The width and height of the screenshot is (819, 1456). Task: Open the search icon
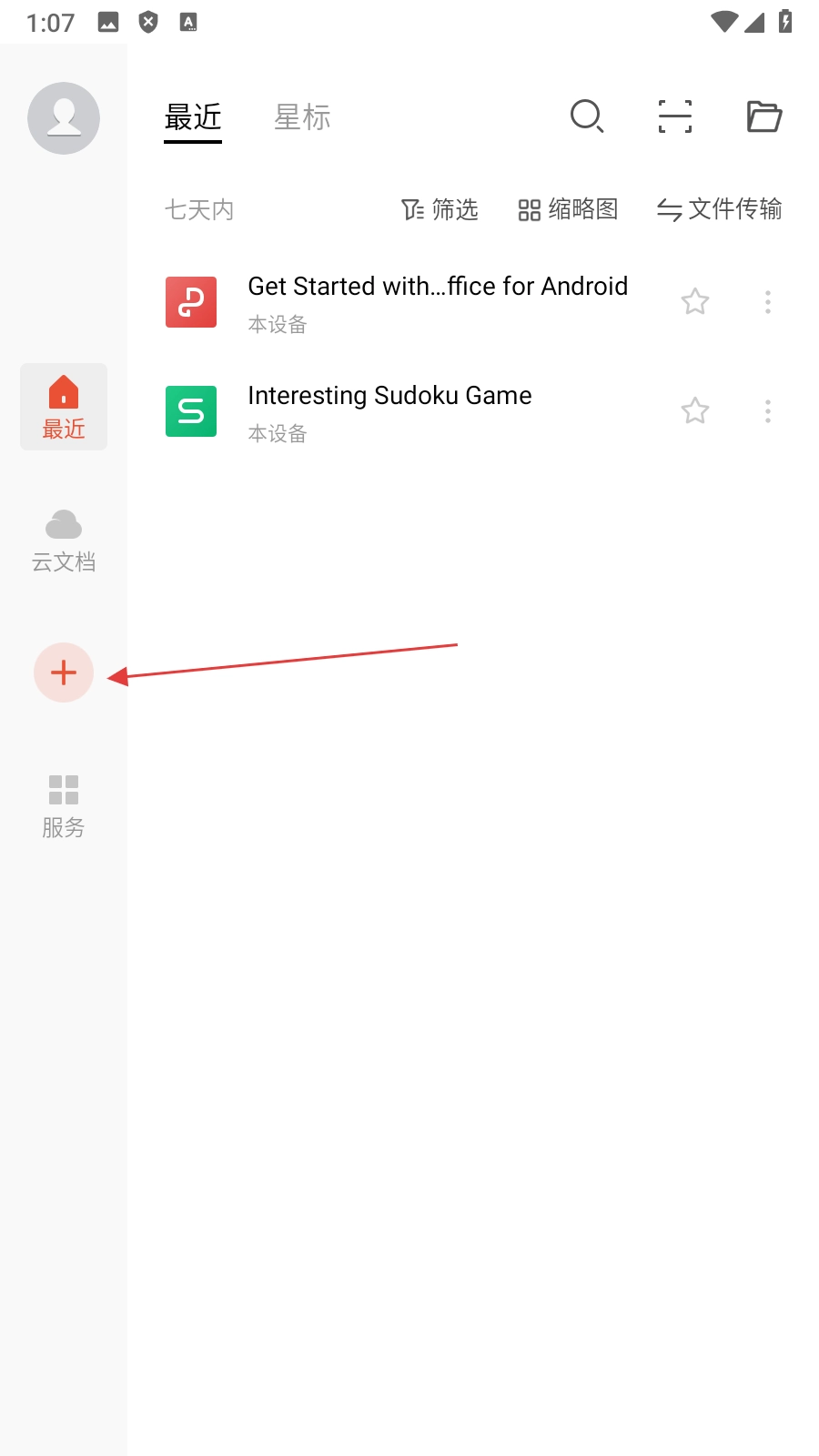point(587,116)
